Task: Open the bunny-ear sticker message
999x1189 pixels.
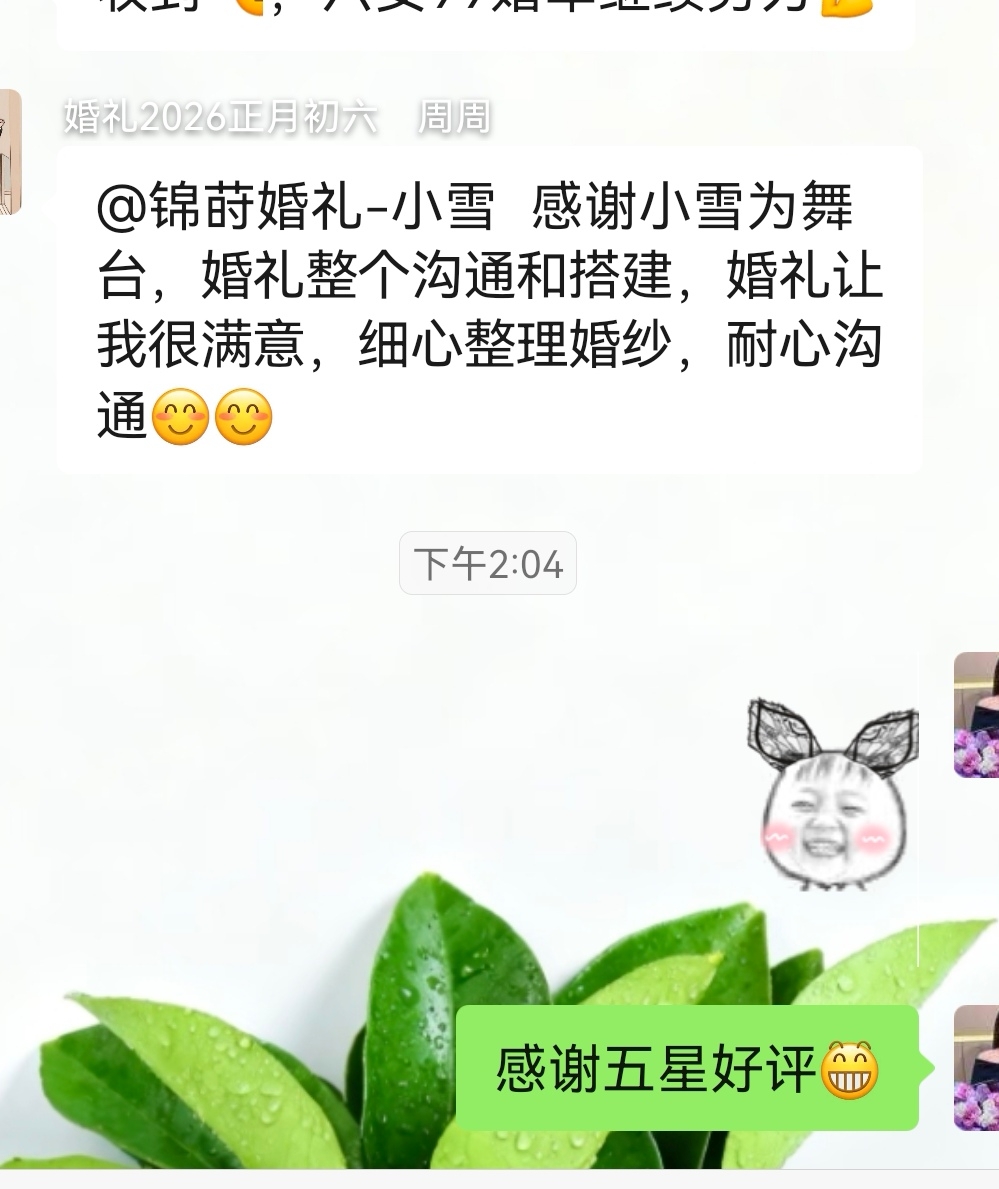Action: point(832,792)
